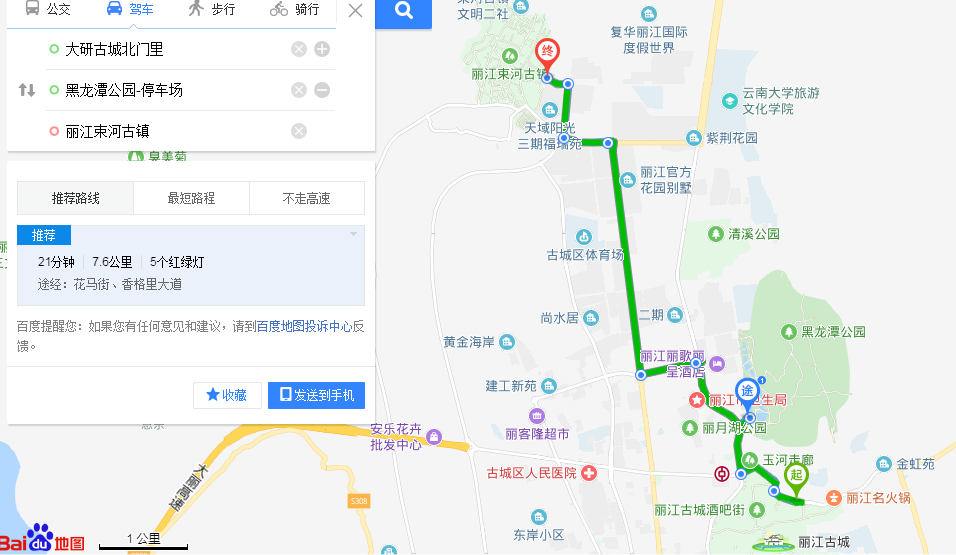This screenshot has width=956, height=555.
Task: Open the 百度地图投诉中心 link
Action: pos(304,326)
